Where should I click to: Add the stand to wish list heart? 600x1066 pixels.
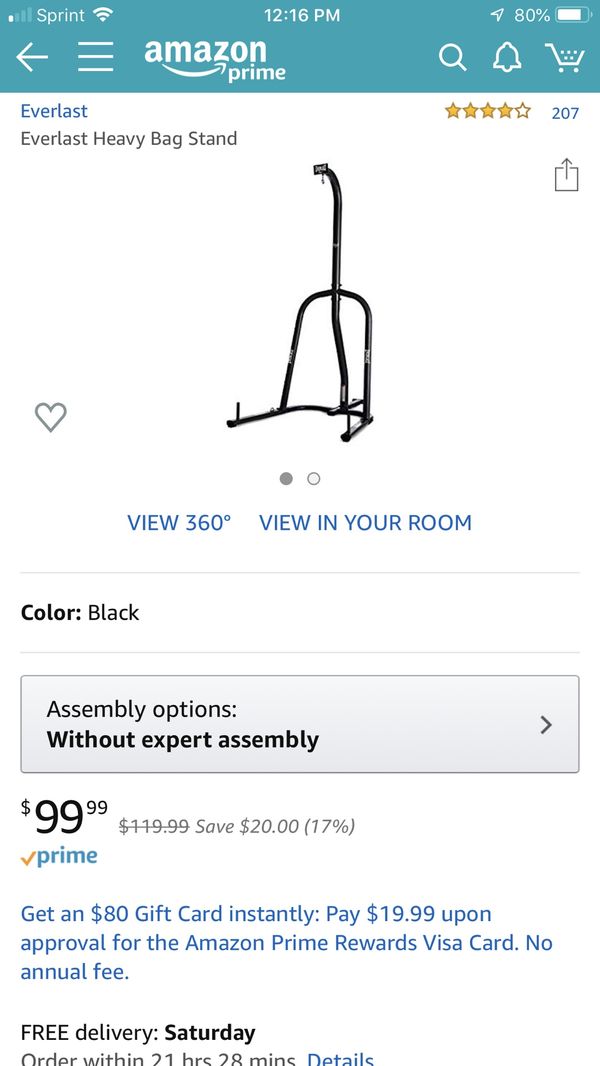(x=51, y=416)
